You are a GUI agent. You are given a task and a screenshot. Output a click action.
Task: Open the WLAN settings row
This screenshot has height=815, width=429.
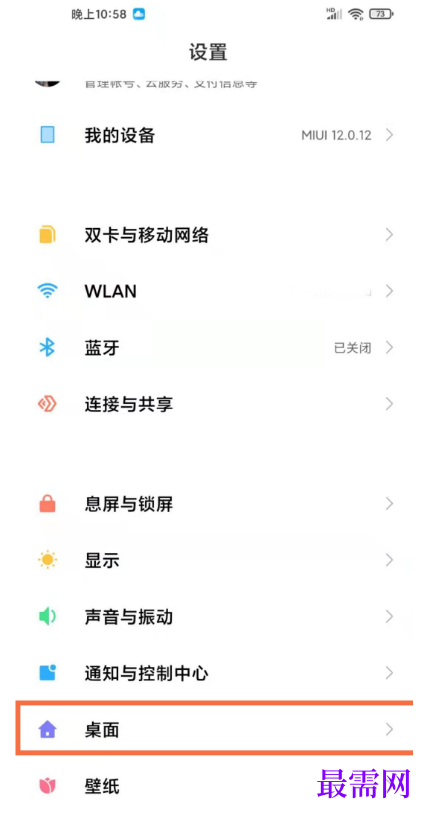[x=214, y=291]
